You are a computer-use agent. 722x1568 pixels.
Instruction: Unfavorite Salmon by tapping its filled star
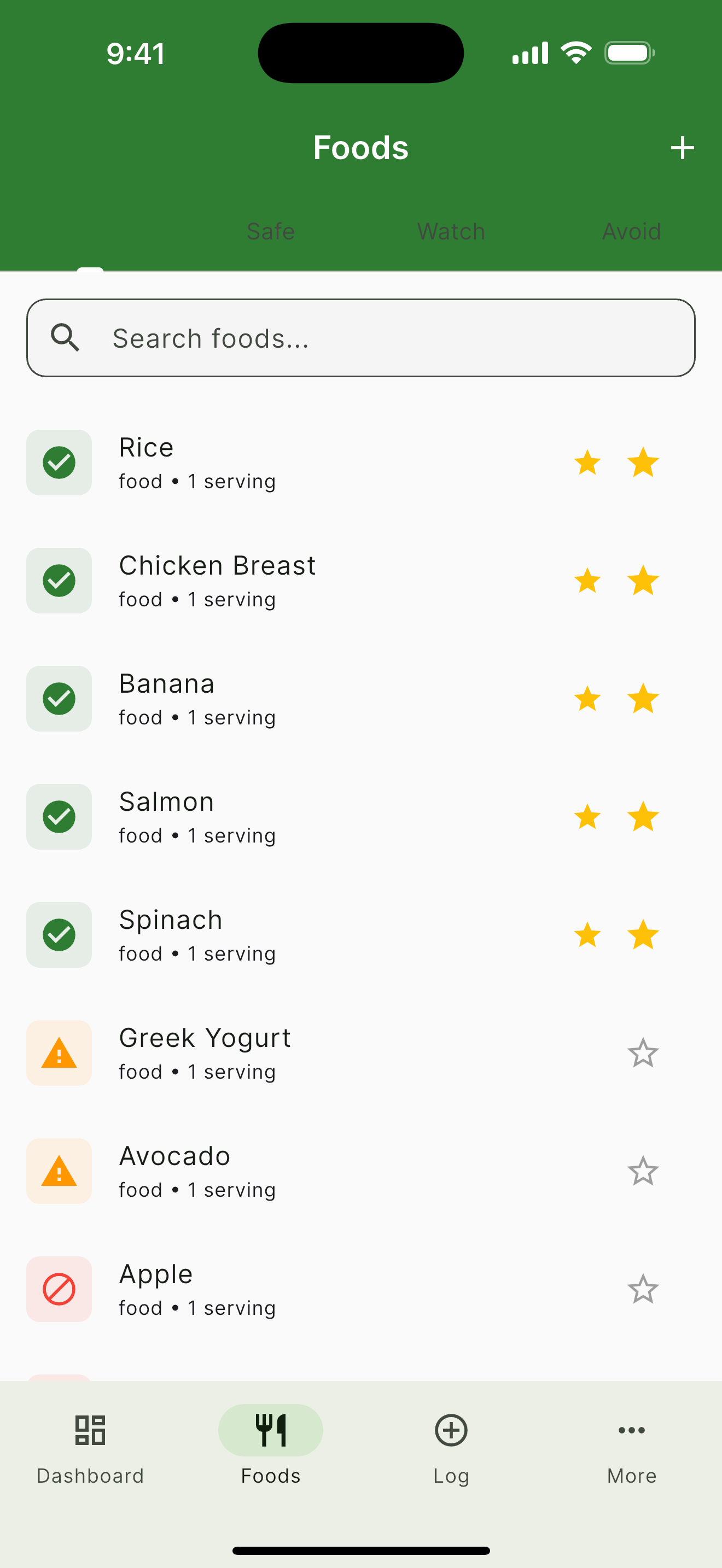click(643, 817)
